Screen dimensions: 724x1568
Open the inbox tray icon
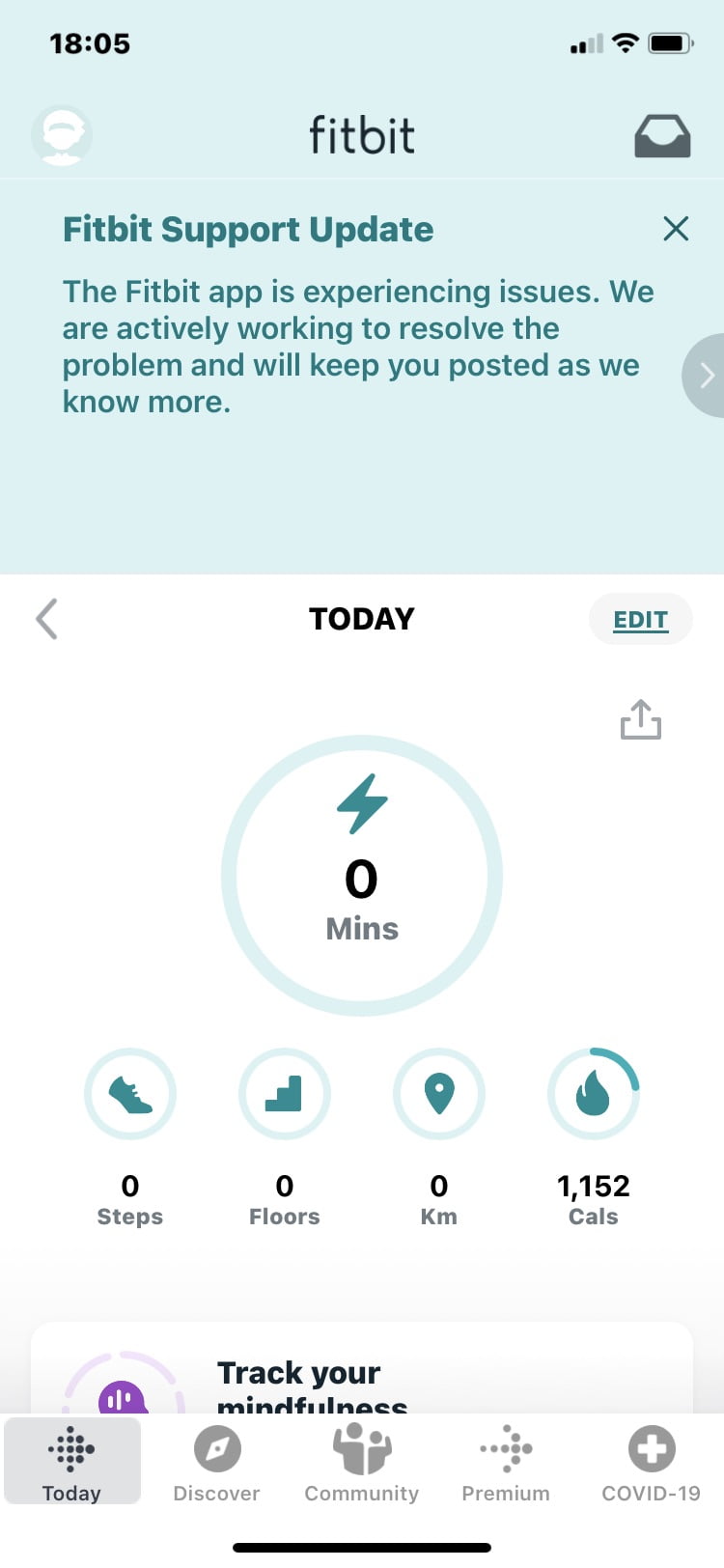point(662,136)
